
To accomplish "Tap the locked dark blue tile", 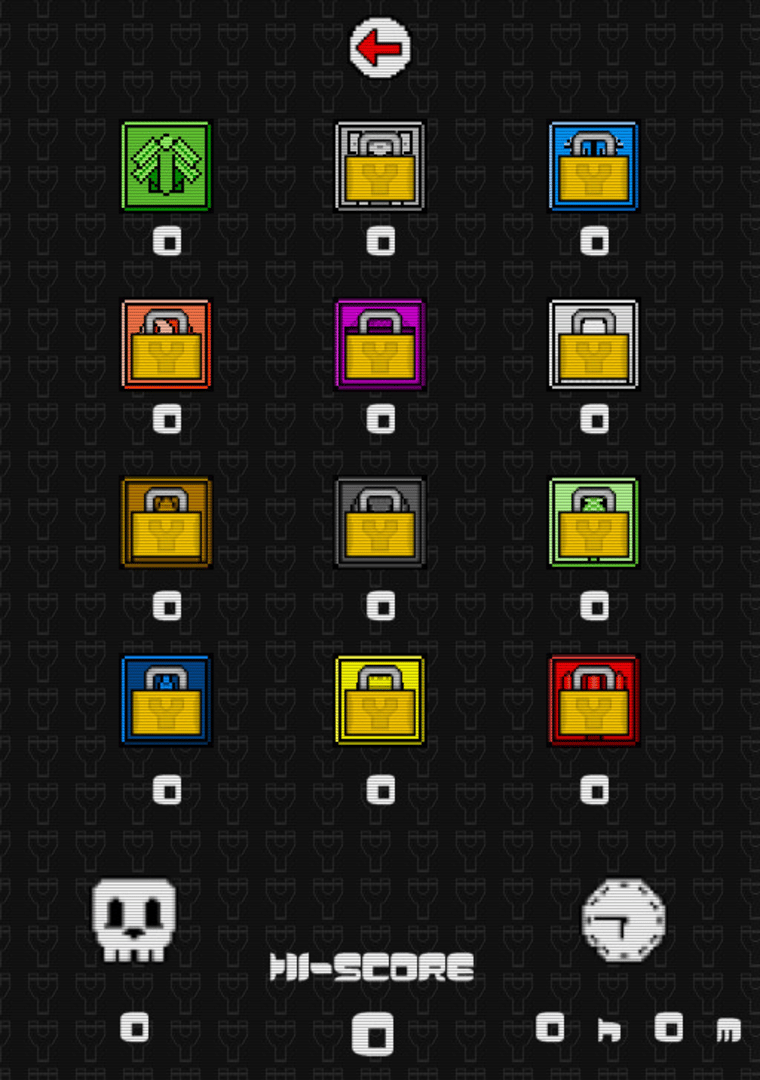I will [166, 700].
